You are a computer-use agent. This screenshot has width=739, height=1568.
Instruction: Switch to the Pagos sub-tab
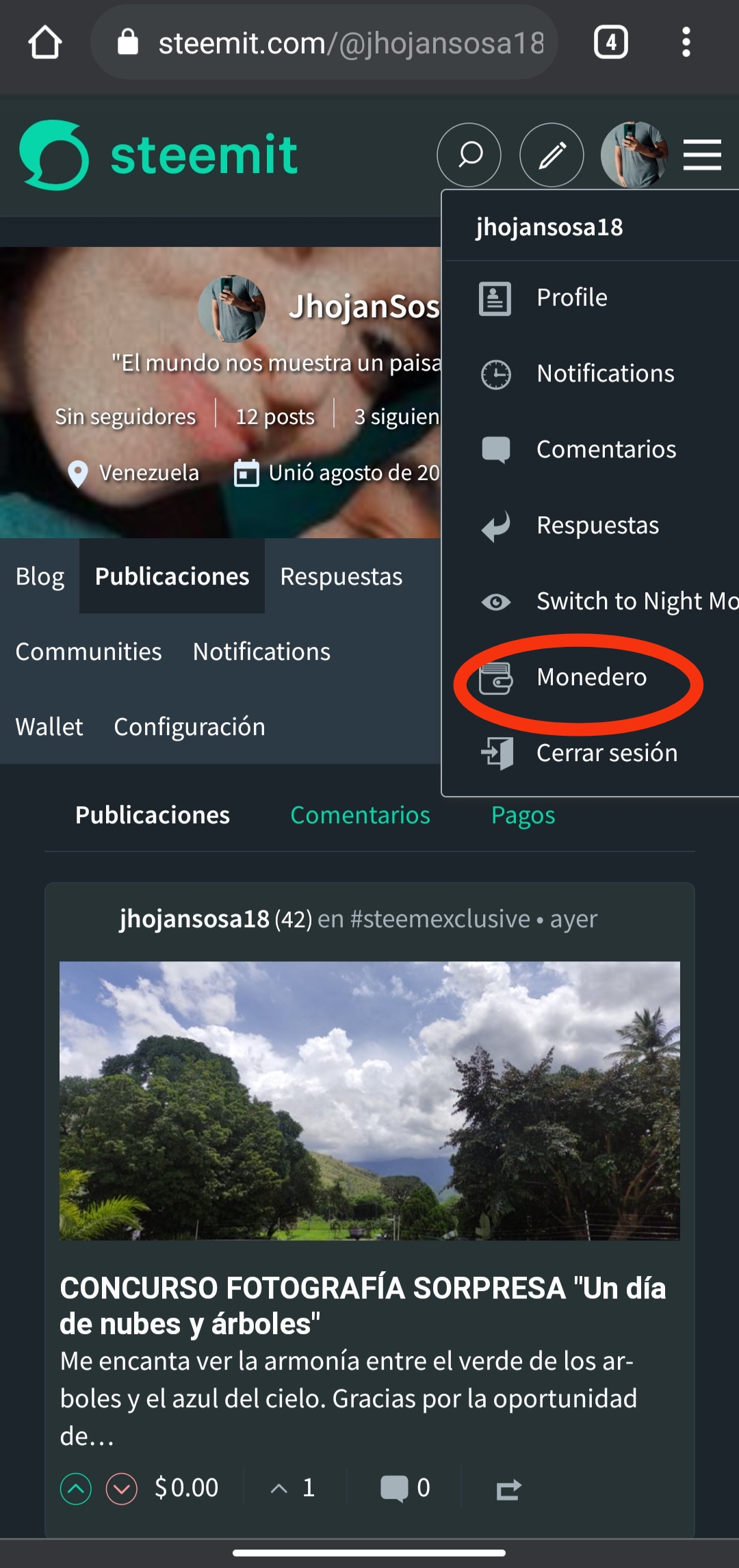[x=523, y=815]
